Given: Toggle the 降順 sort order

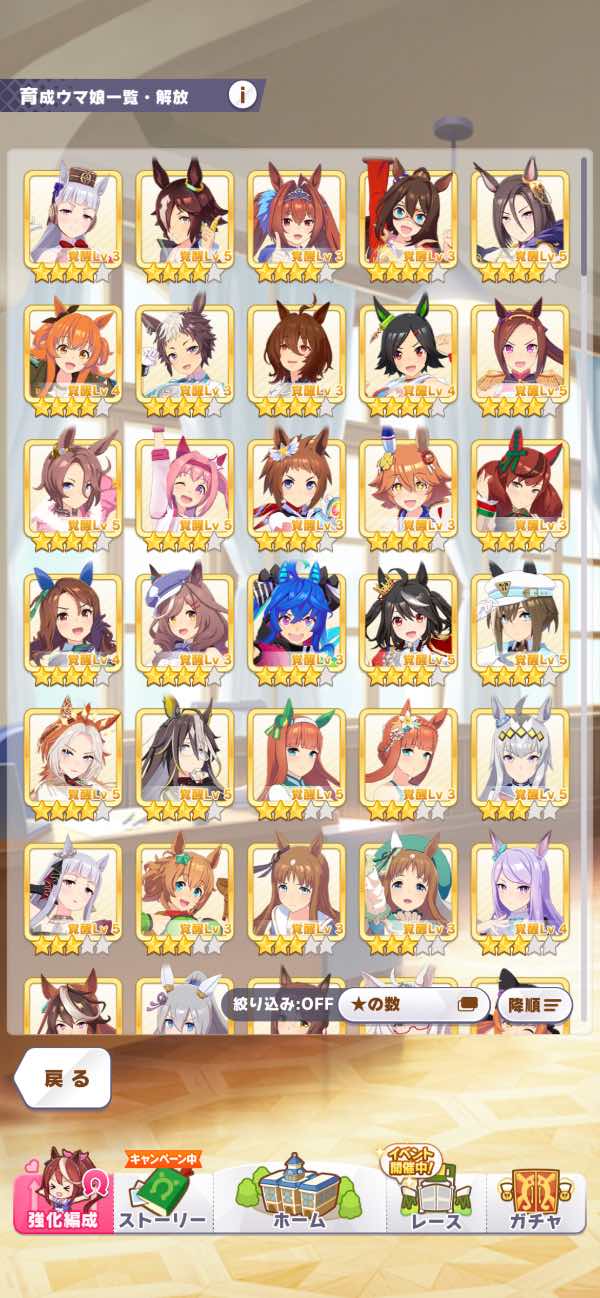Looking at the screenshot, I should [534, 1004].
